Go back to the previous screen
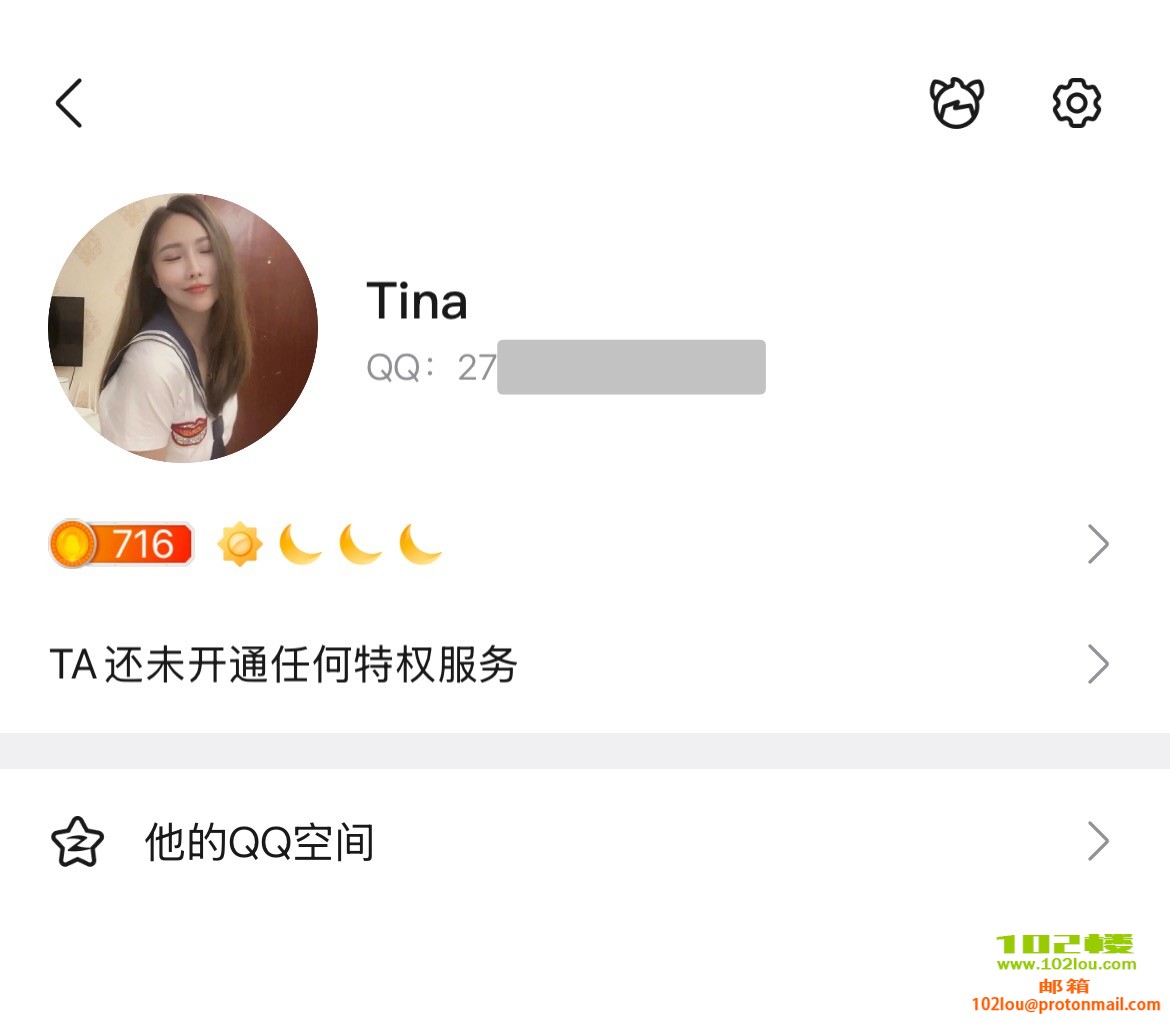This screenshot has height=1029, width=1170. point(69,103)
